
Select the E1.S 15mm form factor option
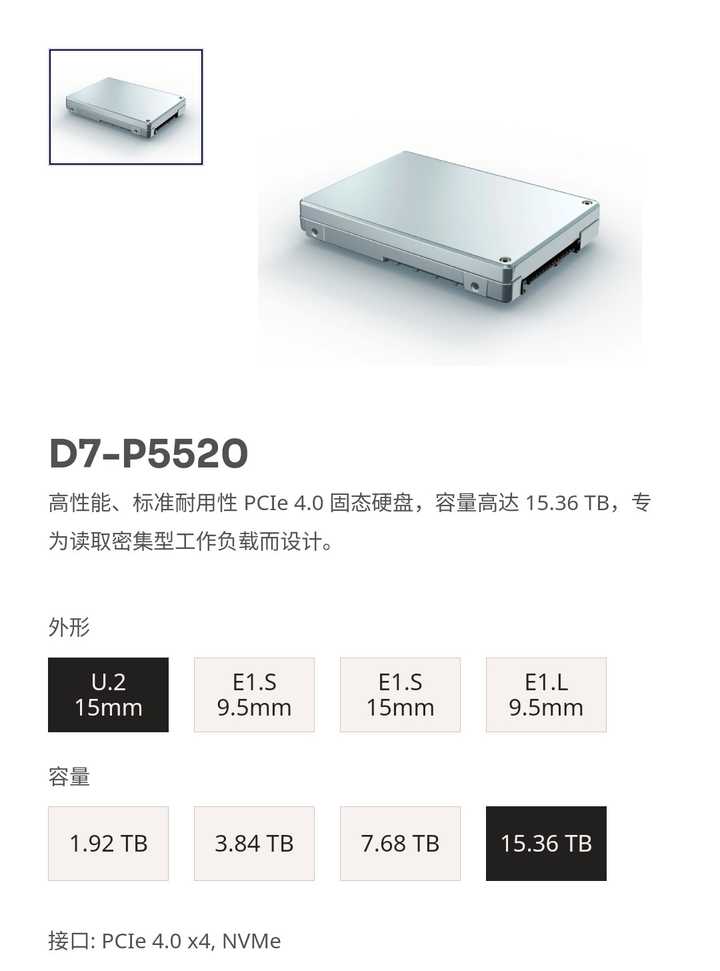(399, 695)
